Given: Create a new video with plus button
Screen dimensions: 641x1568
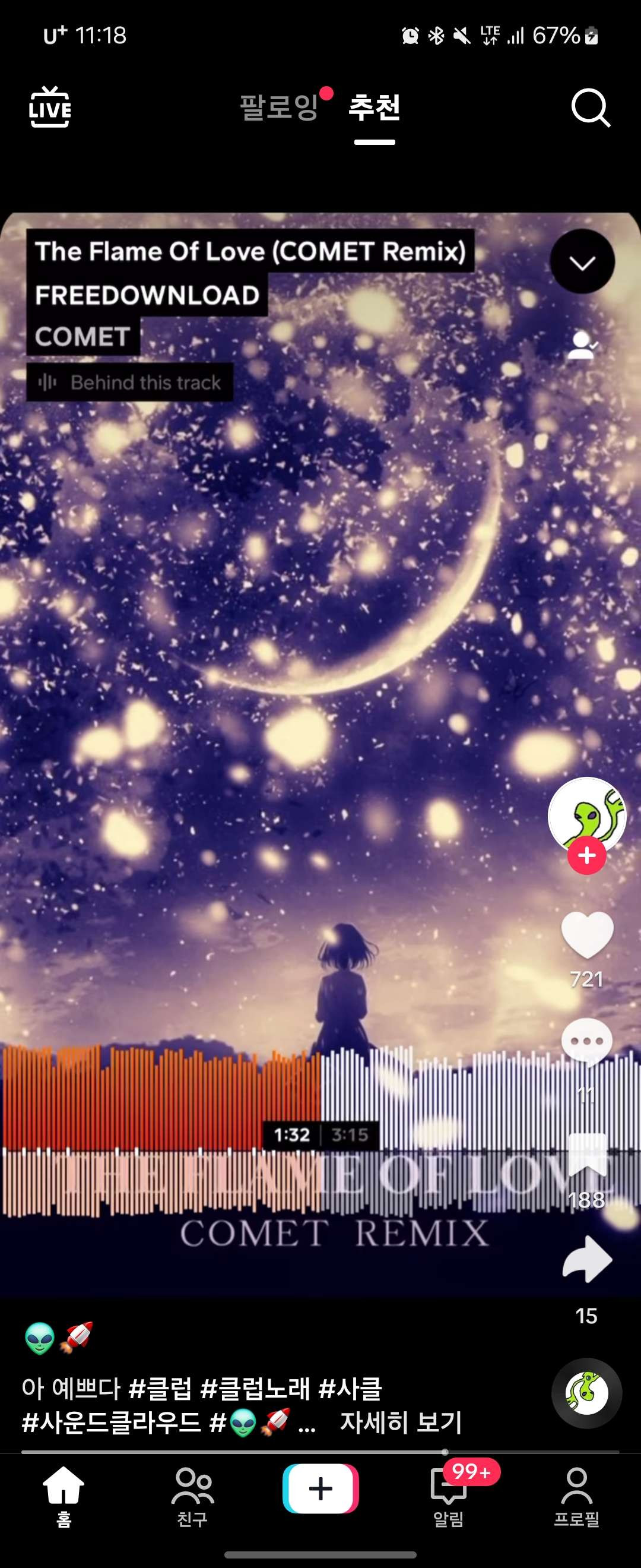Looking at the screenshot, I should pos(320,1489).
